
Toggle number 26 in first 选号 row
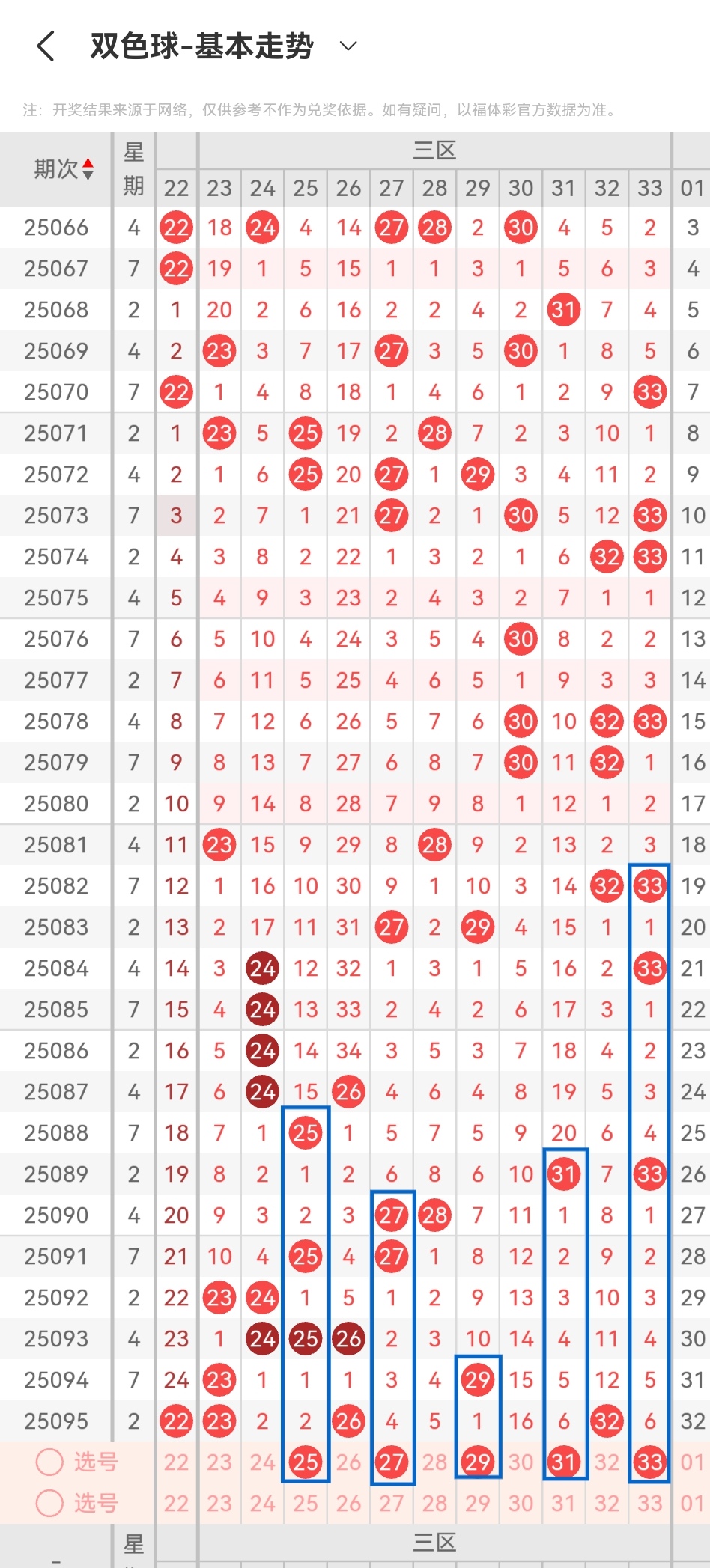[348, 1461]
